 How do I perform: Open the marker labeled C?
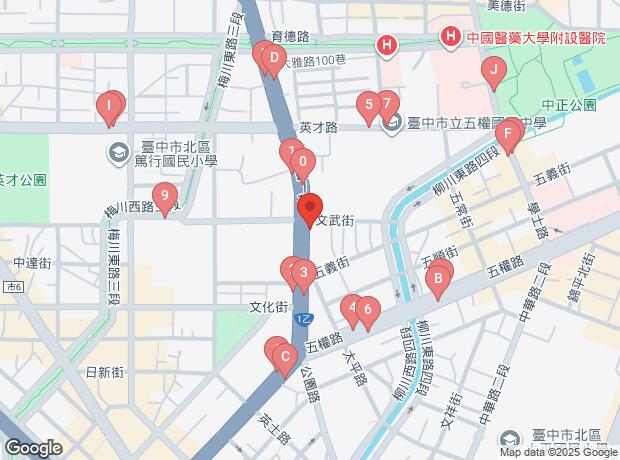coord(285,357)
